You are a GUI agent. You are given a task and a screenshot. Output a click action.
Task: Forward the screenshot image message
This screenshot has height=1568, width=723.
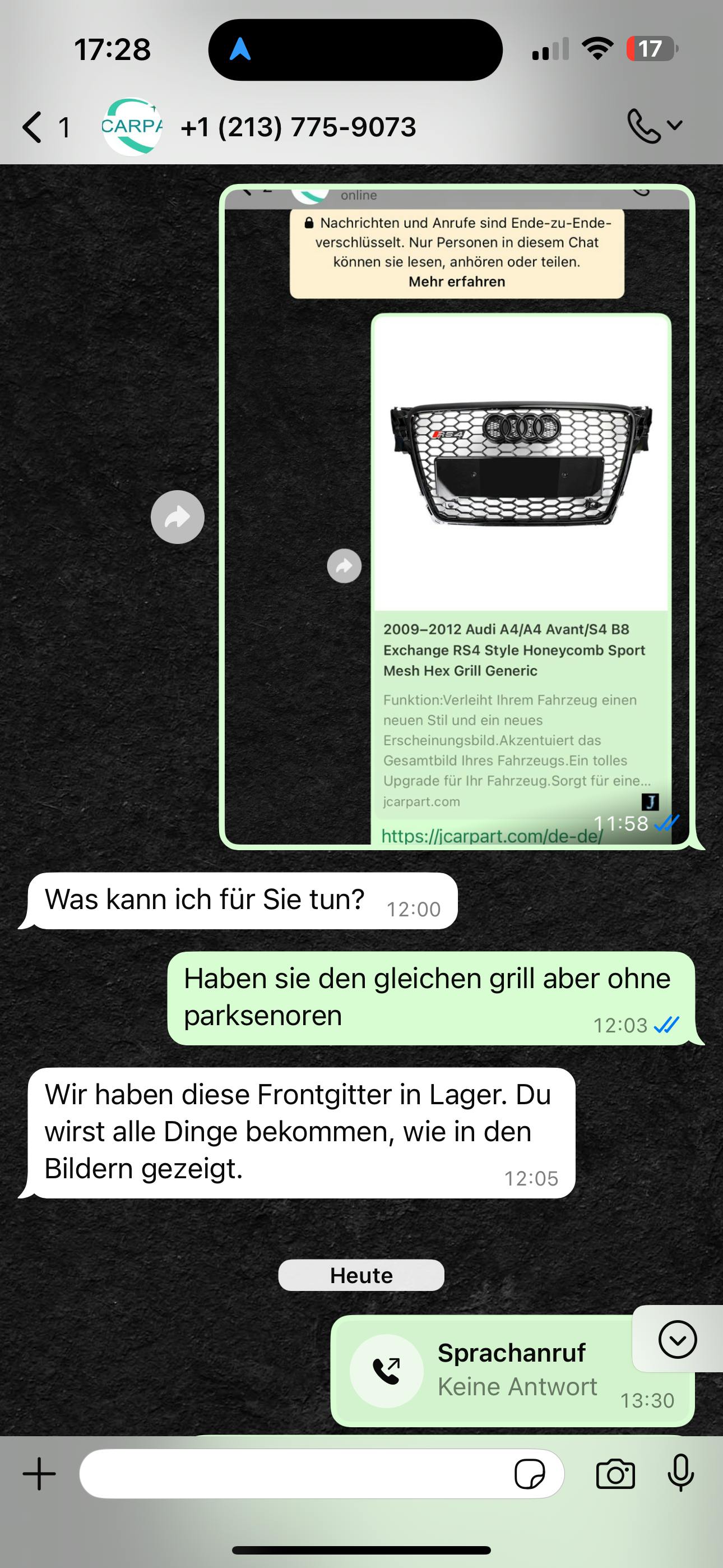(x=177, y=517)
